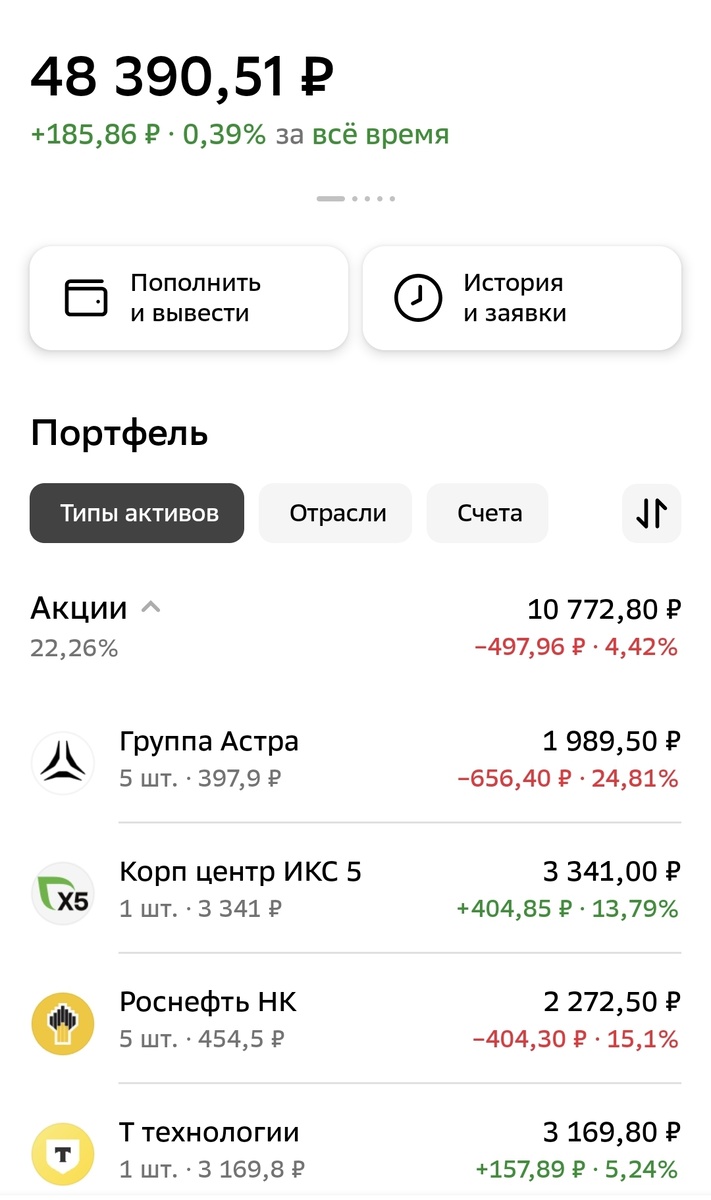
Task: Open the Корп центр ИКС 5 position
Action: click(355, 889)
